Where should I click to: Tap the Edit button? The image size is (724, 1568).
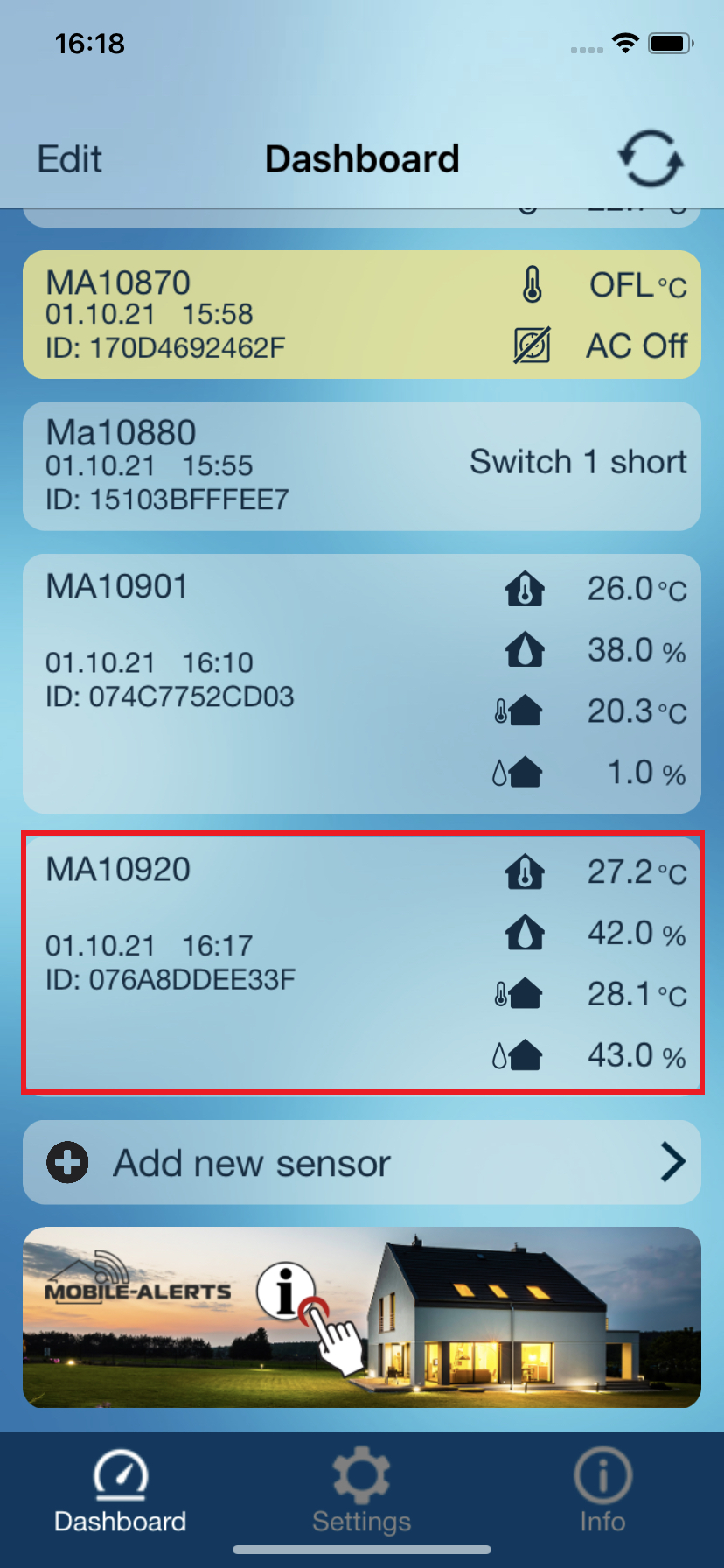click(70, 159)
